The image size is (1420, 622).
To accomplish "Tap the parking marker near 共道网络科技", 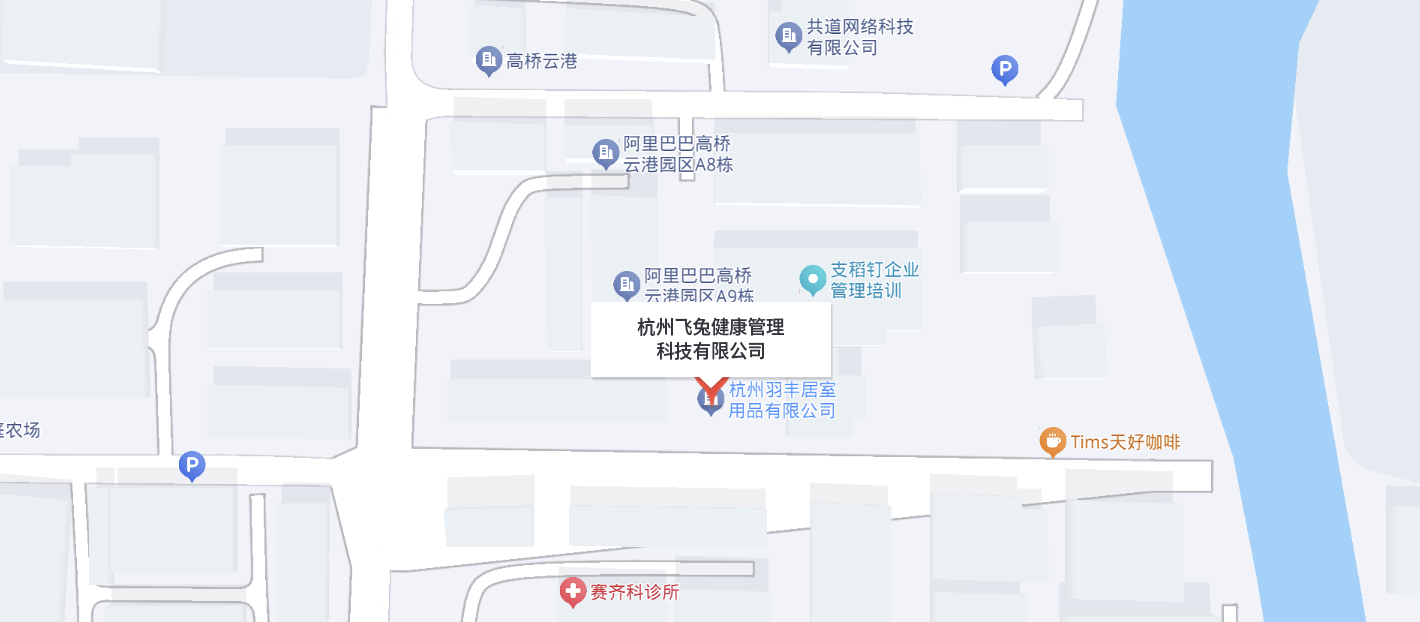I will point(1004,69).
